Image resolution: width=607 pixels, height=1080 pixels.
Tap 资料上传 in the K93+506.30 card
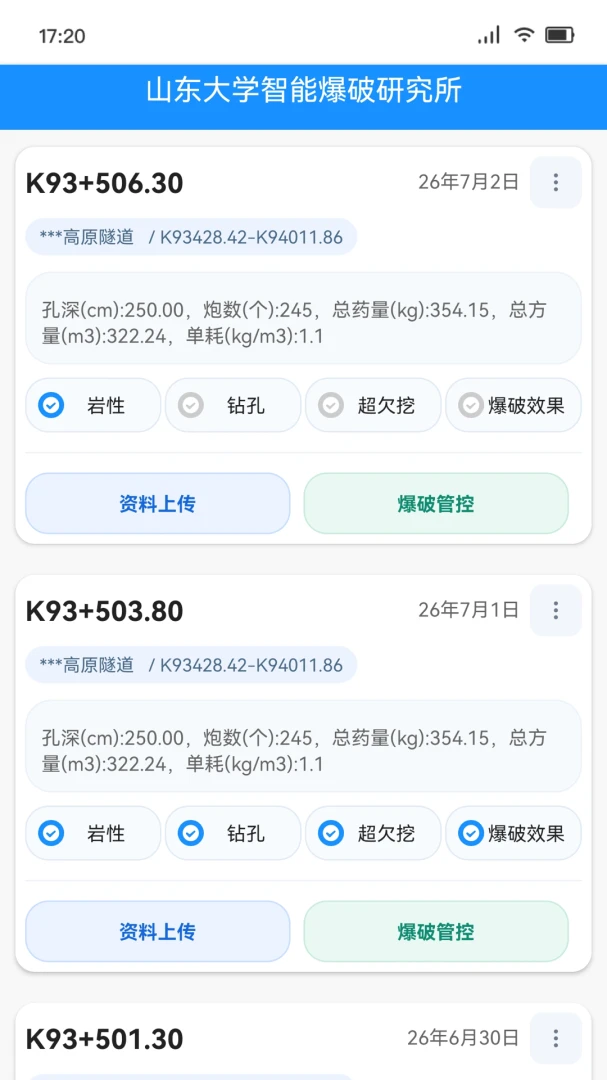point(158,503)
